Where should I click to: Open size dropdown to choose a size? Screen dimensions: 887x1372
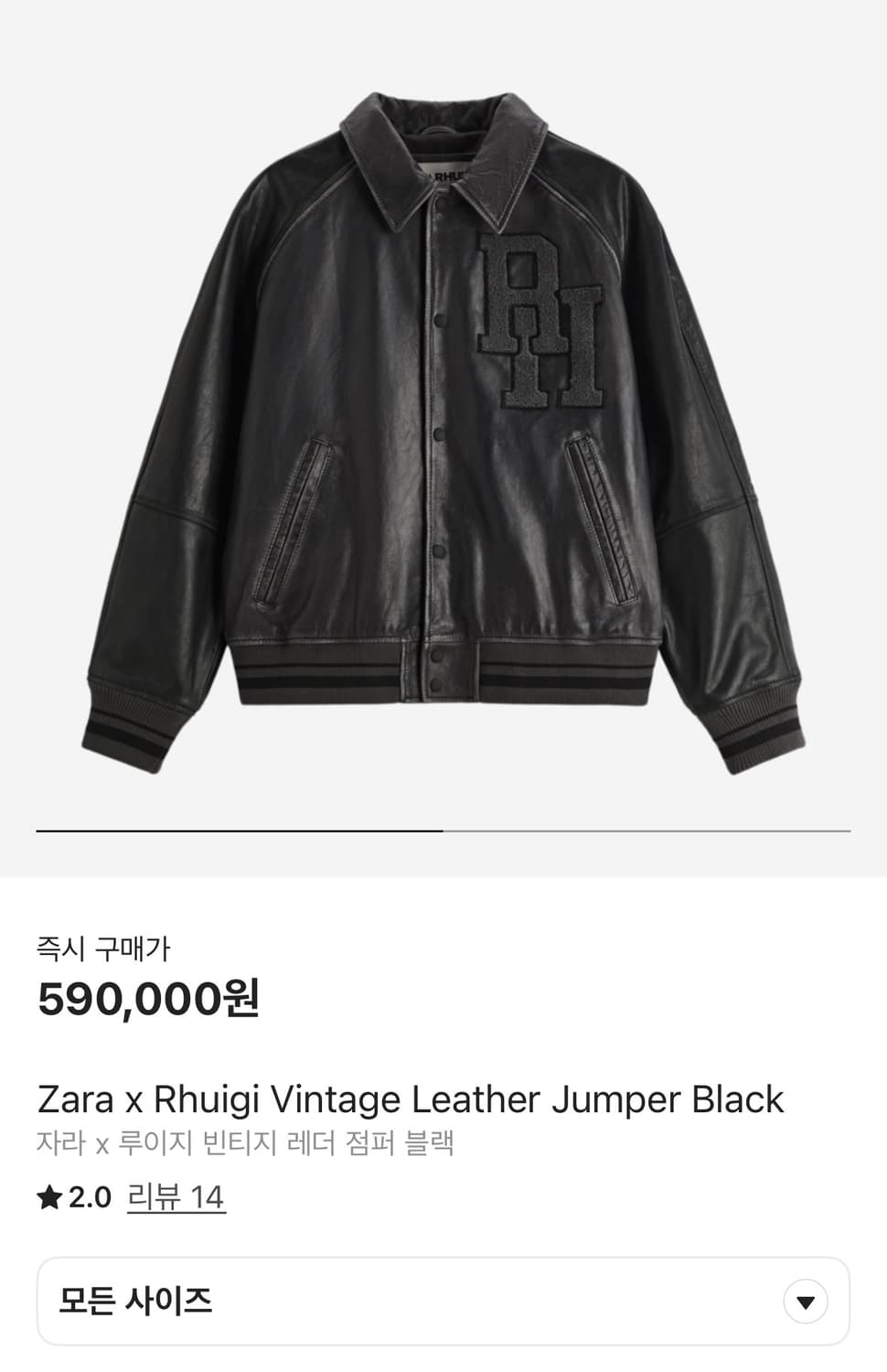[443, 1301]
